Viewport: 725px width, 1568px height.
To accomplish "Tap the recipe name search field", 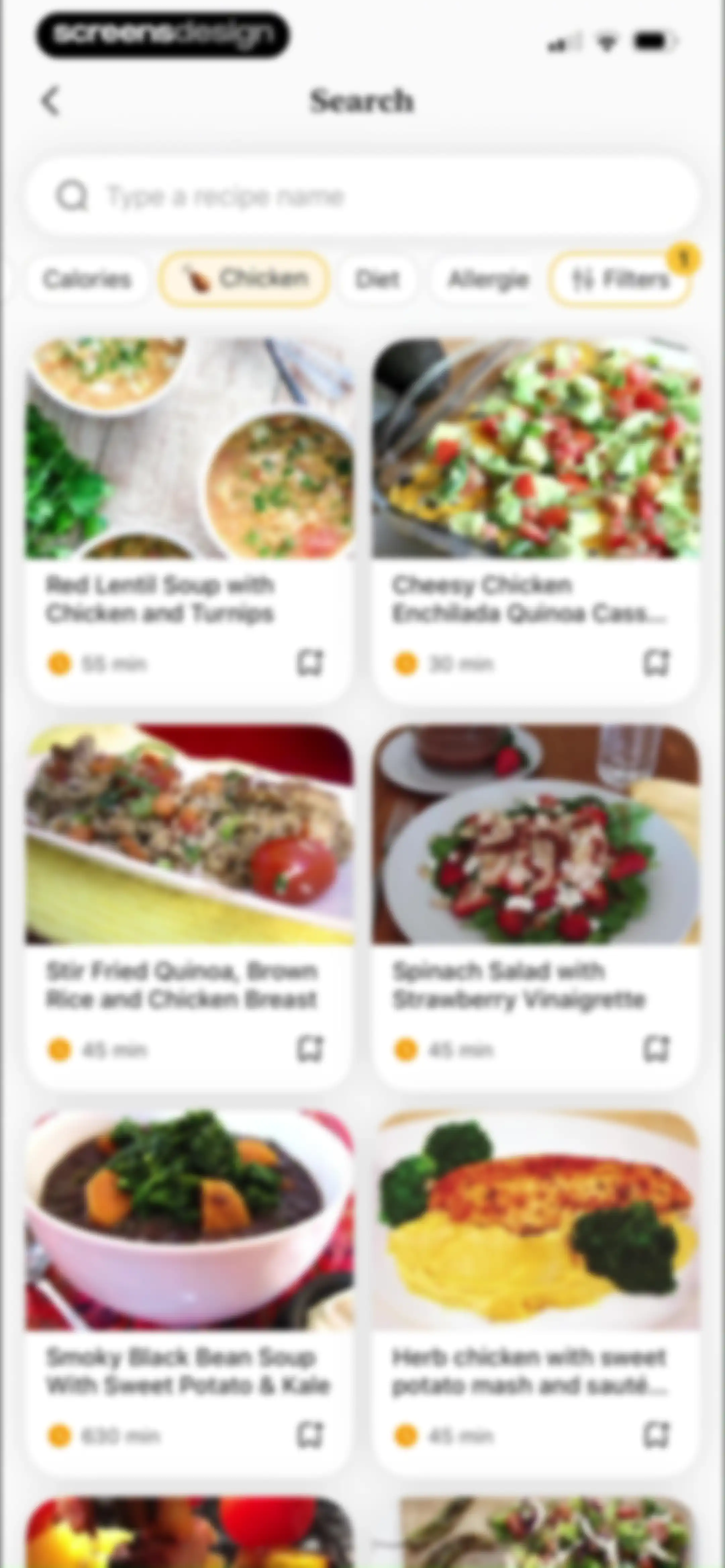I will tap(362, 196).
